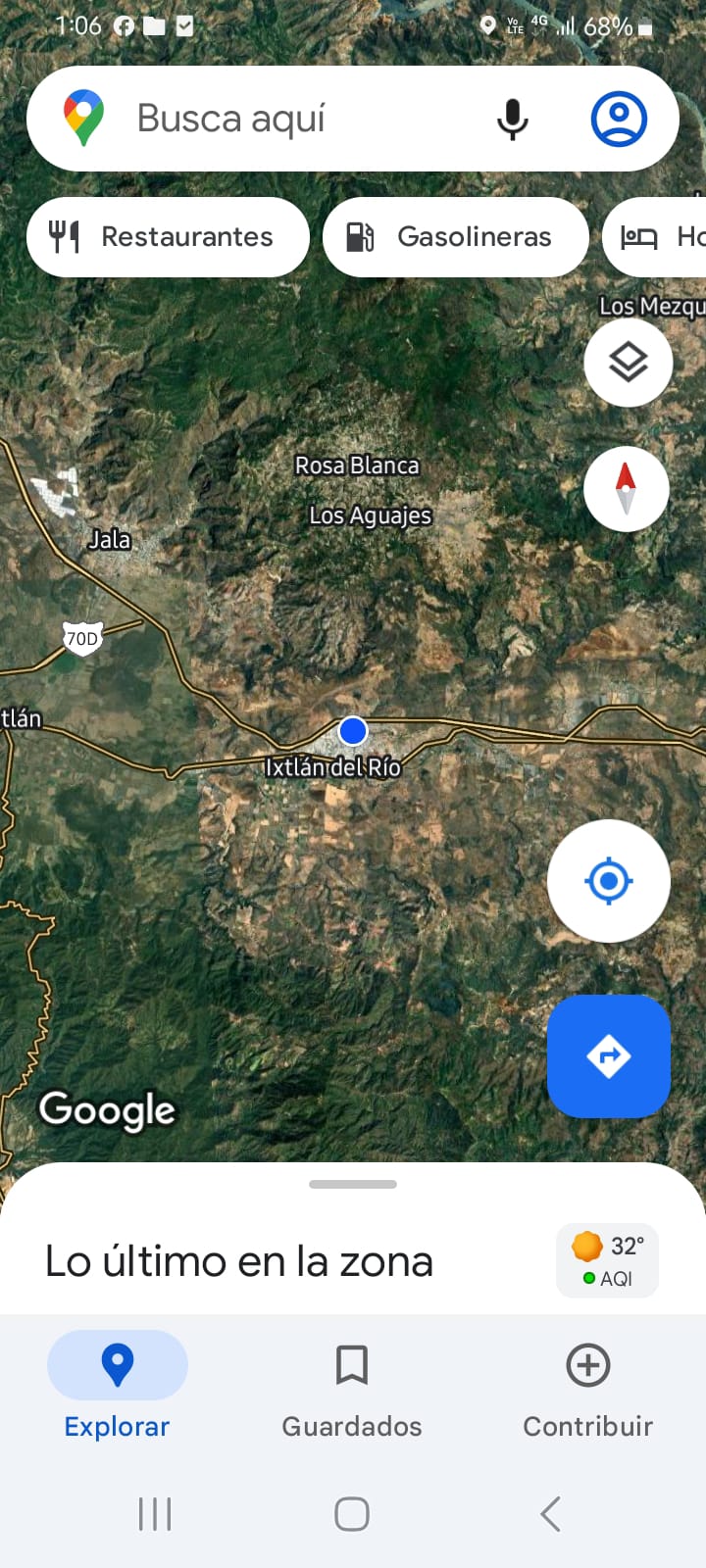Go back with the system back button

[x=550, y=1514]
